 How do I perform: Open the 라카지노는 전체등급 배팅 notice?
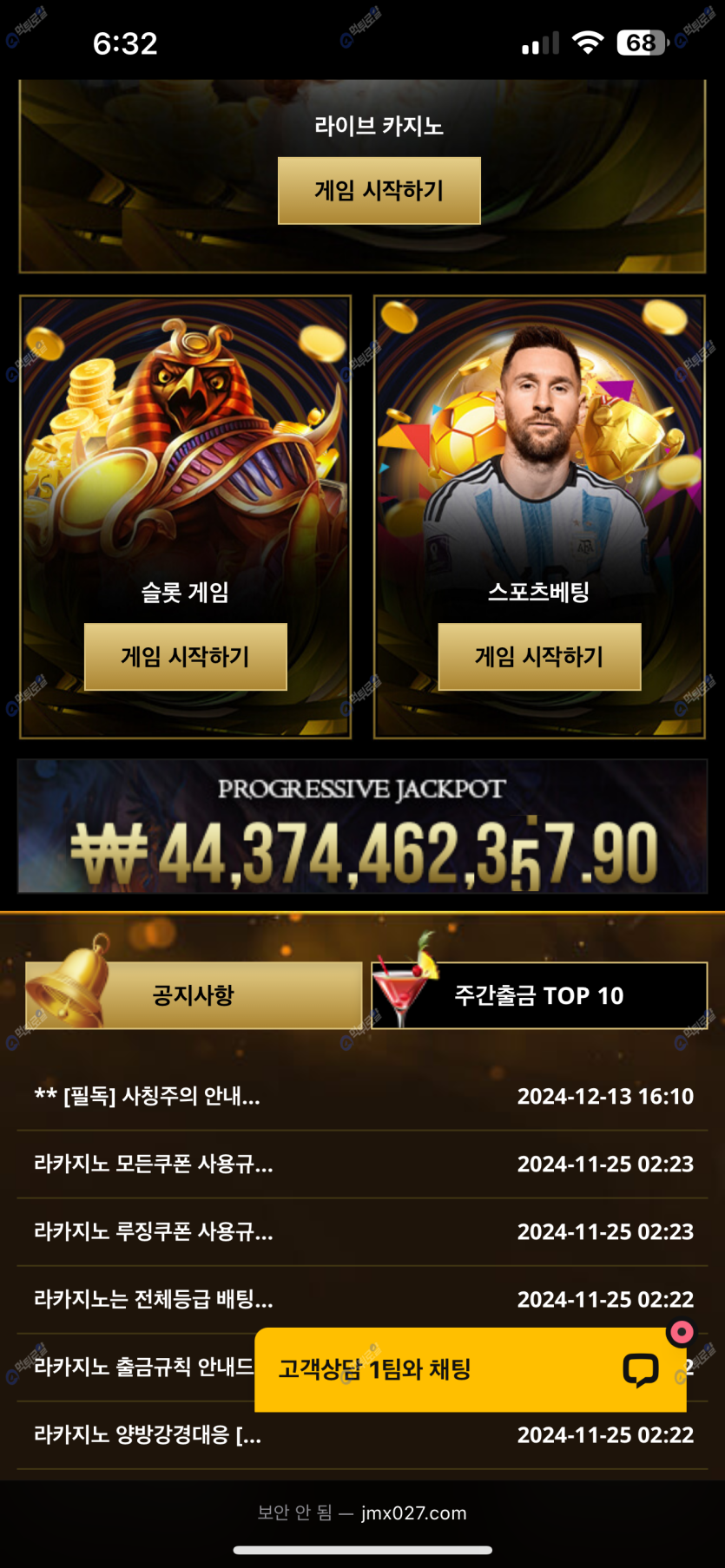(154, 1300)
